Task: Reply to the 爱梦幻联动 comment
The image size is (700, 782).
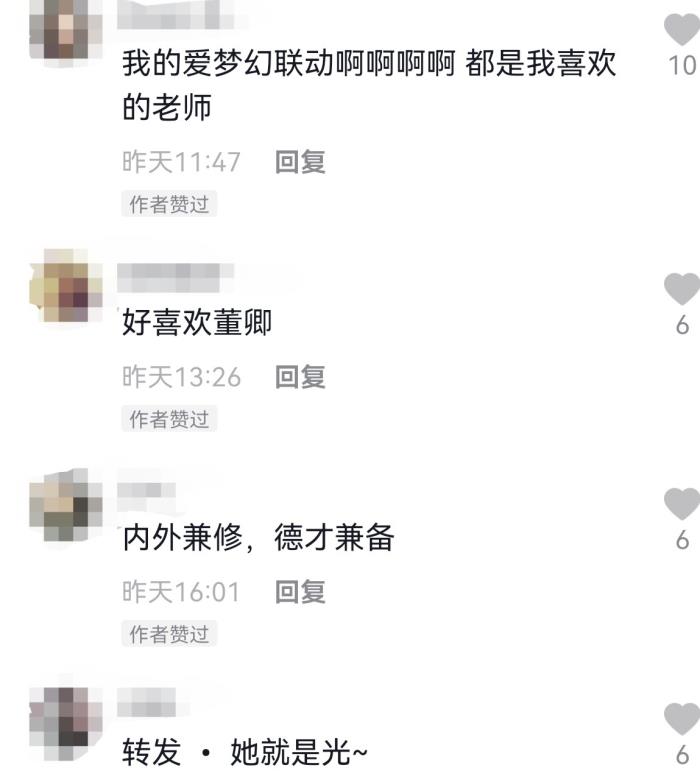Action: [x=300, y=162]
